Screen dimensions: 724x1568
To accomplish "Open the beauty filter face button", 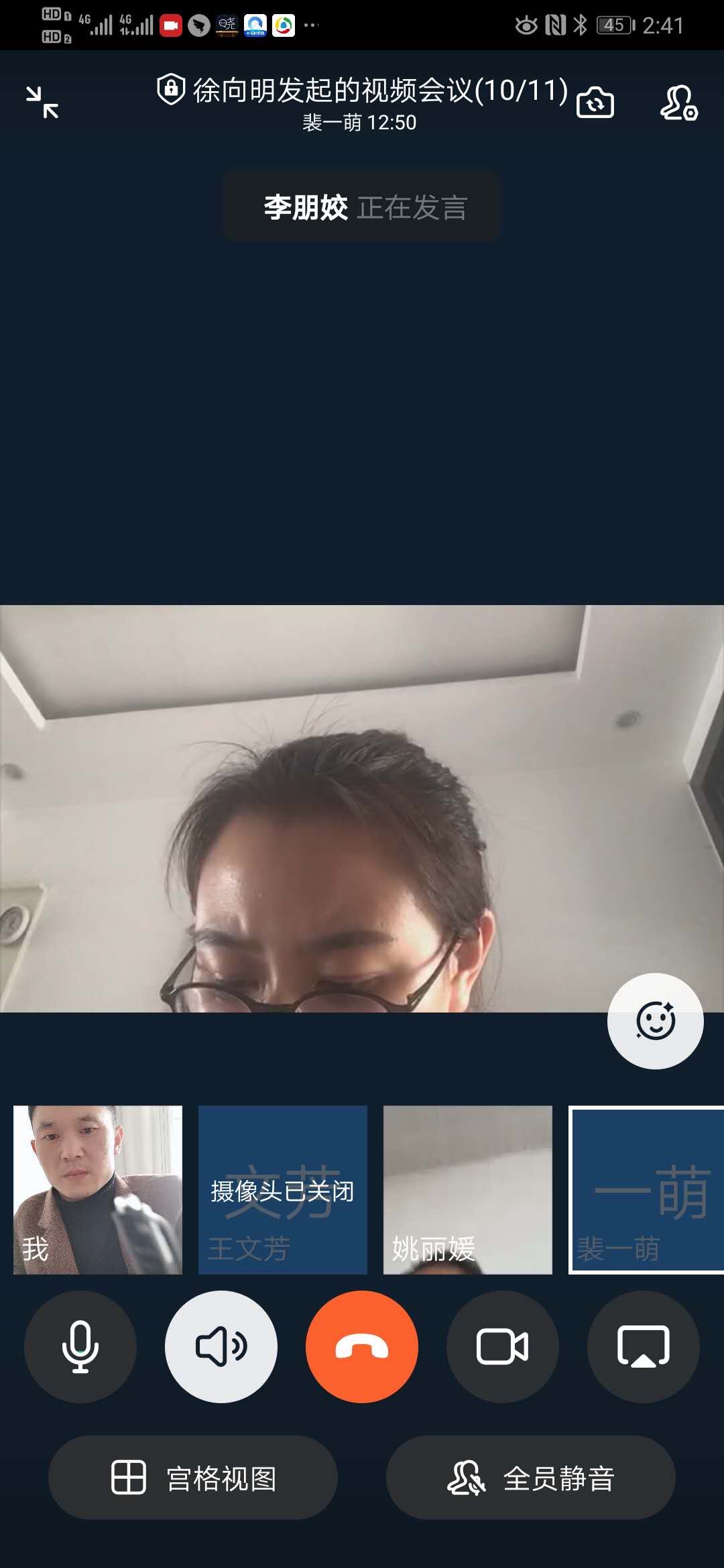I will pos(655,1021).
